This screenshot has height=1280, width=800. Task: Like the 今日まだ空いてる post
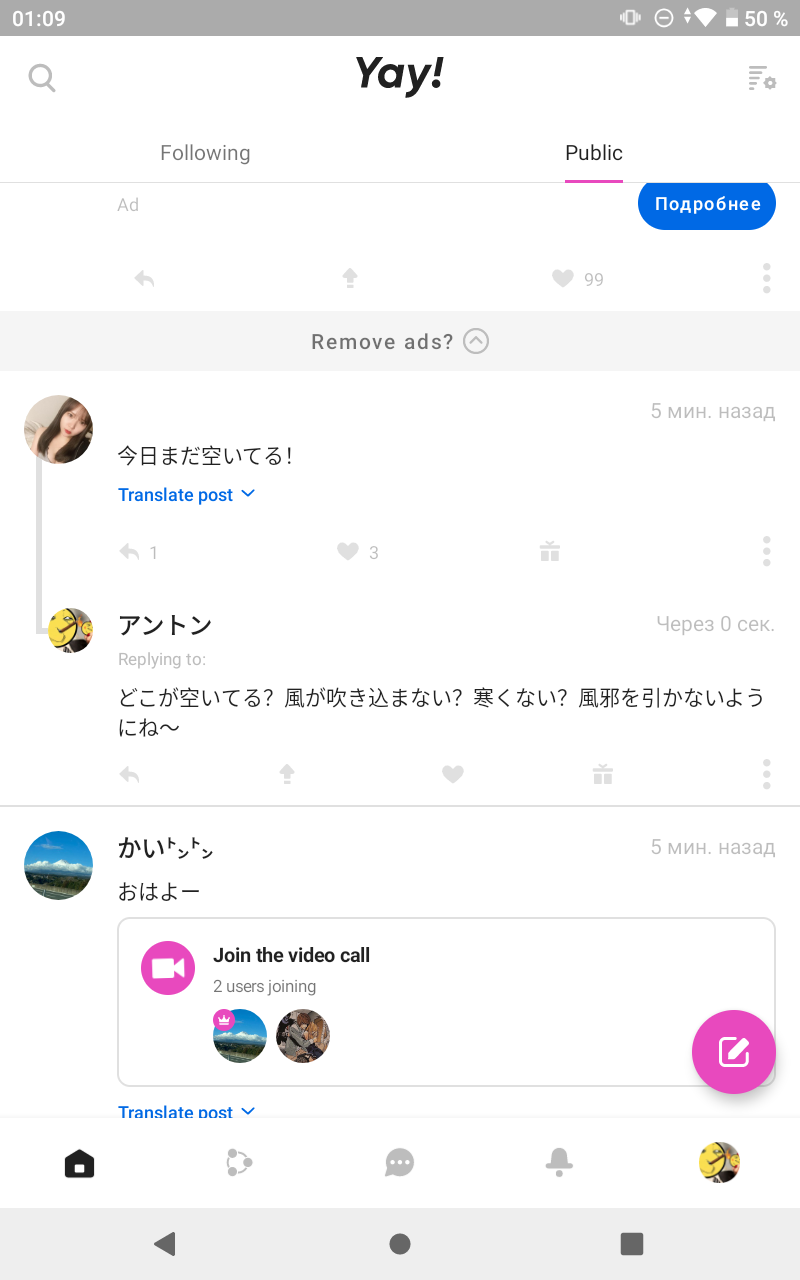[348, 552]
